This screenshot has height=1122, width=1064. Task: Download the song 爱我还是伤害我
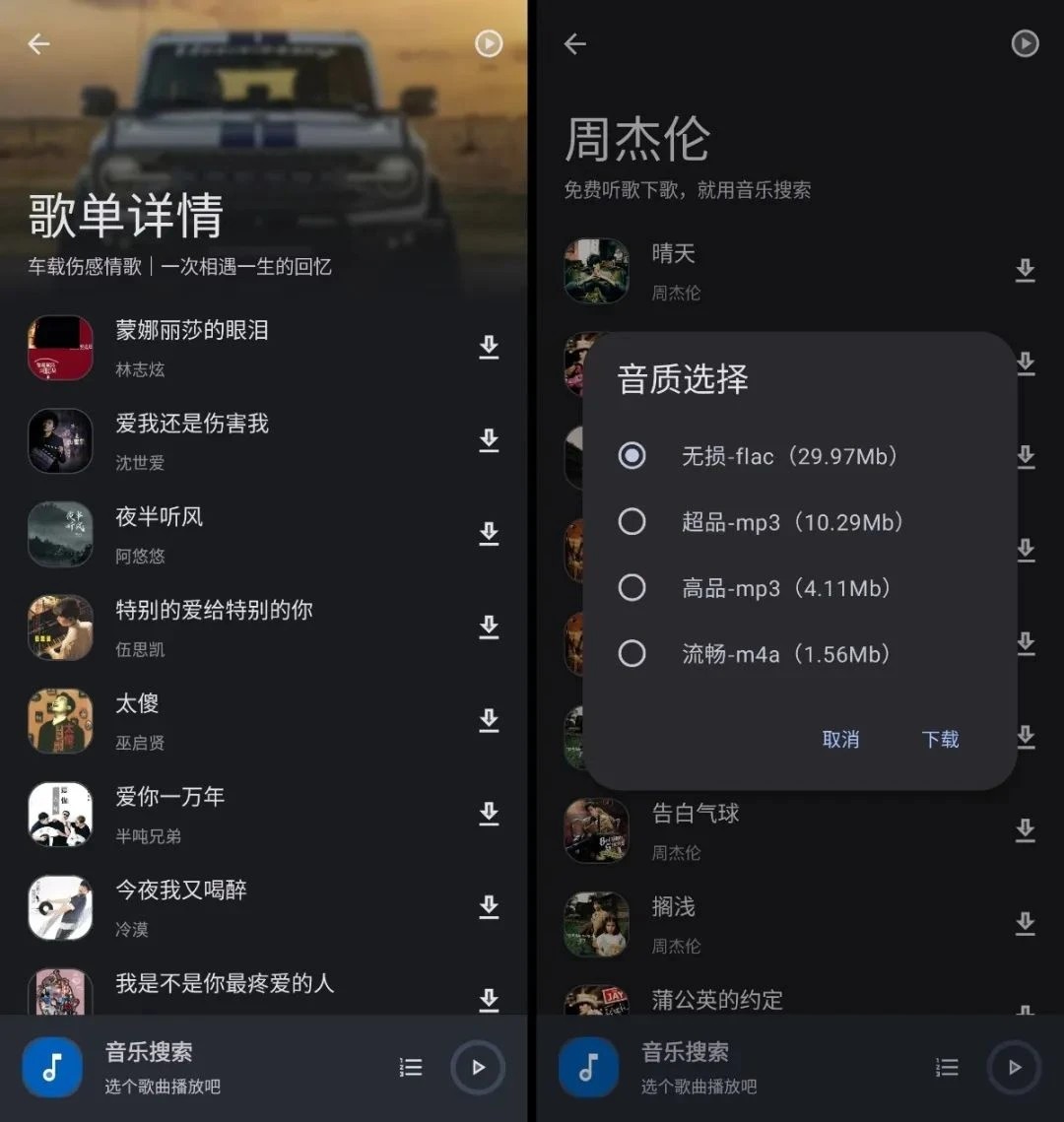pyautogui.click(x=489, y=440)
